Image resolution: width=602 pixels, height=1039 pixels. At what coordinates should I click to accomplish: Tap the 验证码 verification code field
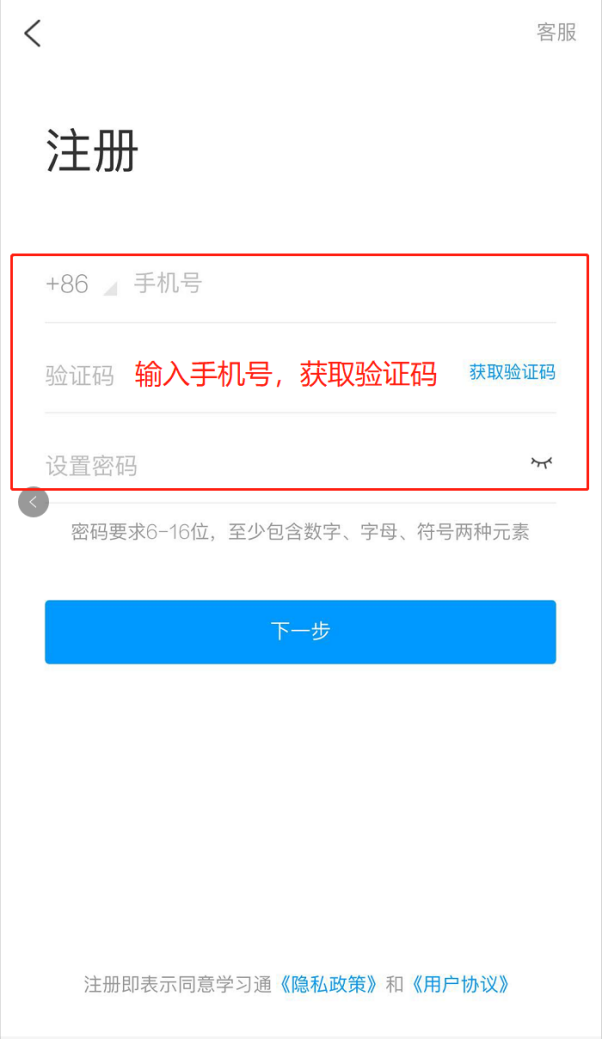pos(80,375)
